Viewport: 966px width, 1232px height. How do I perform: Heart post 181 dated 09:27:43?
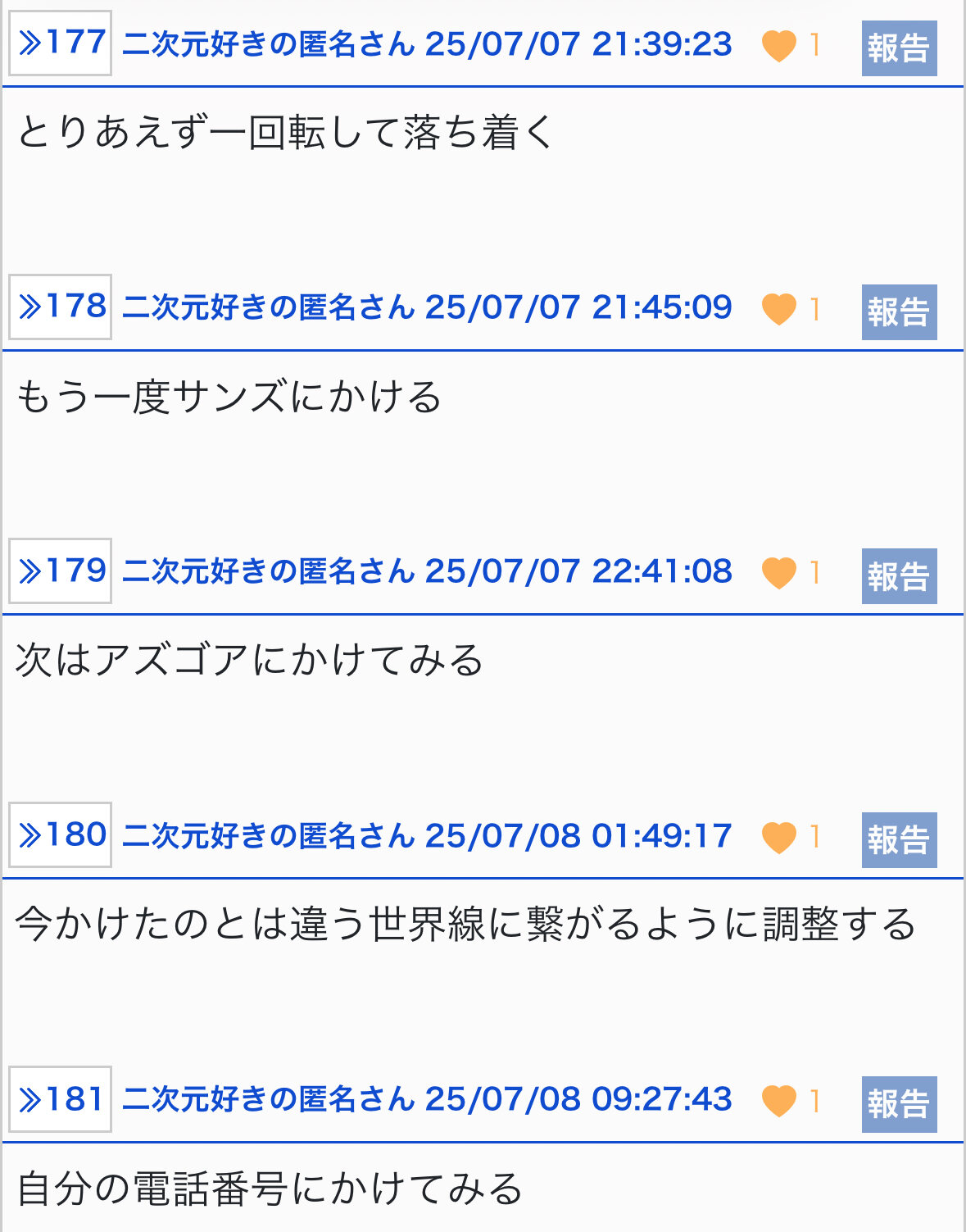778,1101
